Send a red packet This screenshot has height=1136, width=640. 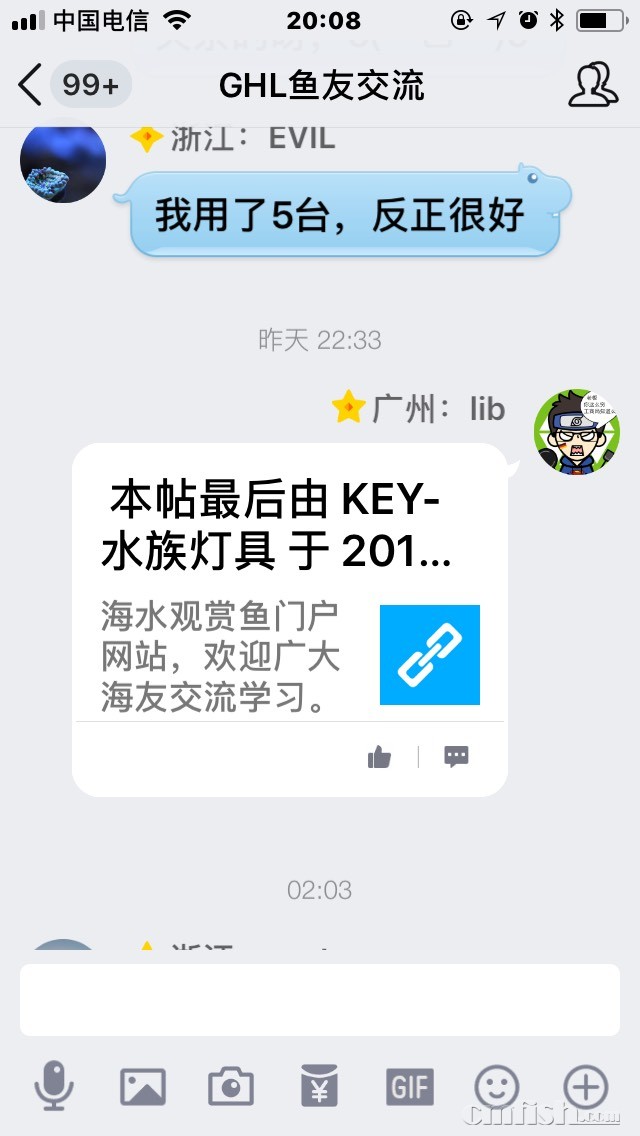[320, 1086]
